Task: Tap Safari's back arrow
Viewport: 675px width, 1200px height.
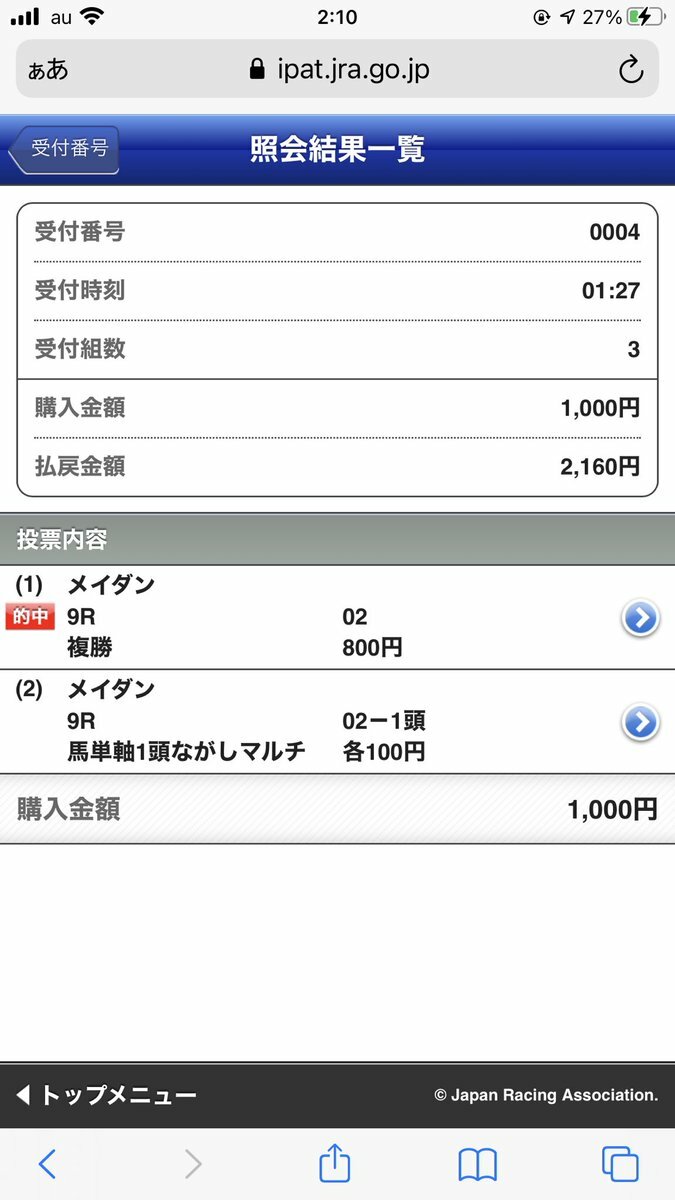Action: (47, 1164)
